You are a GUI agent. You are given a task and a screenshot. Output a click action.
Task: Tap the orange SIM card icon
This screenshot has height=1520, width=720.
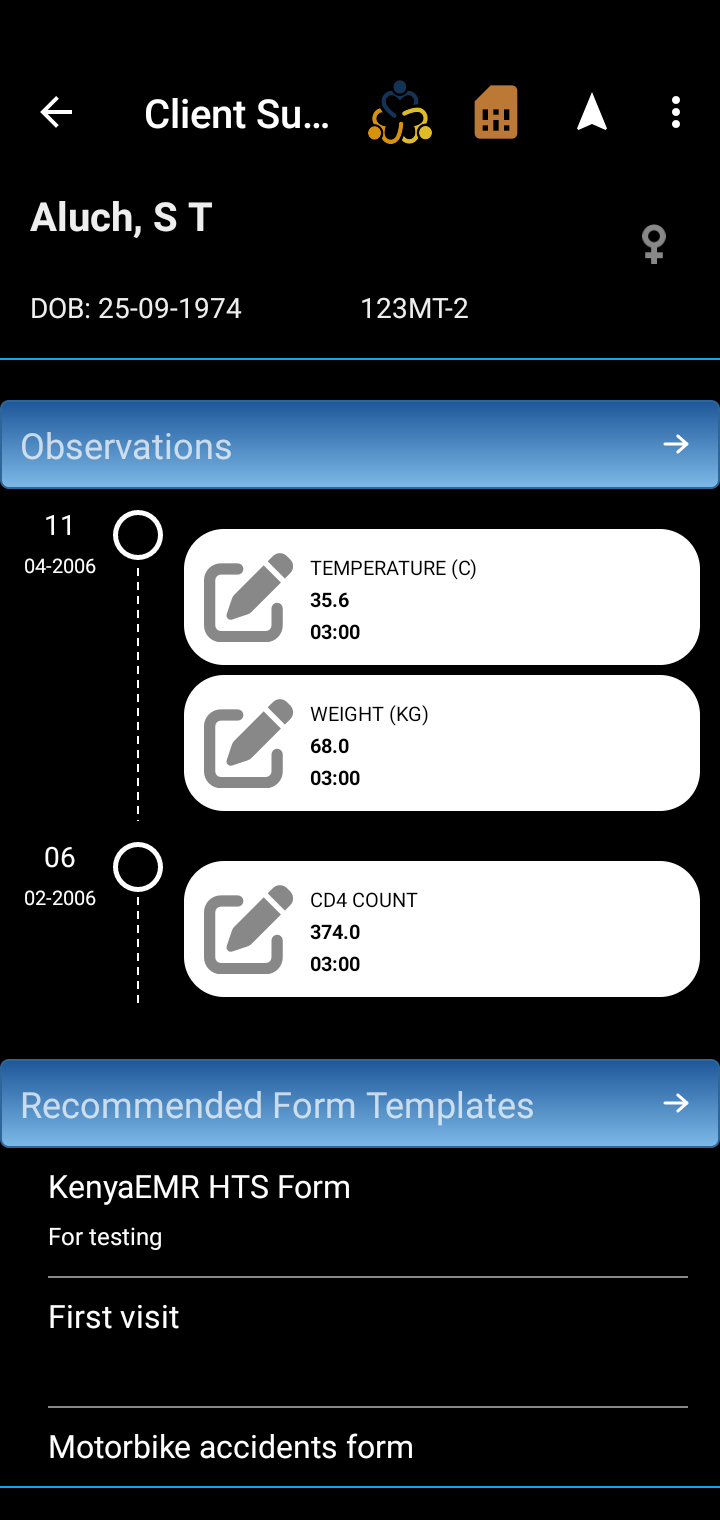click(496, 112)
